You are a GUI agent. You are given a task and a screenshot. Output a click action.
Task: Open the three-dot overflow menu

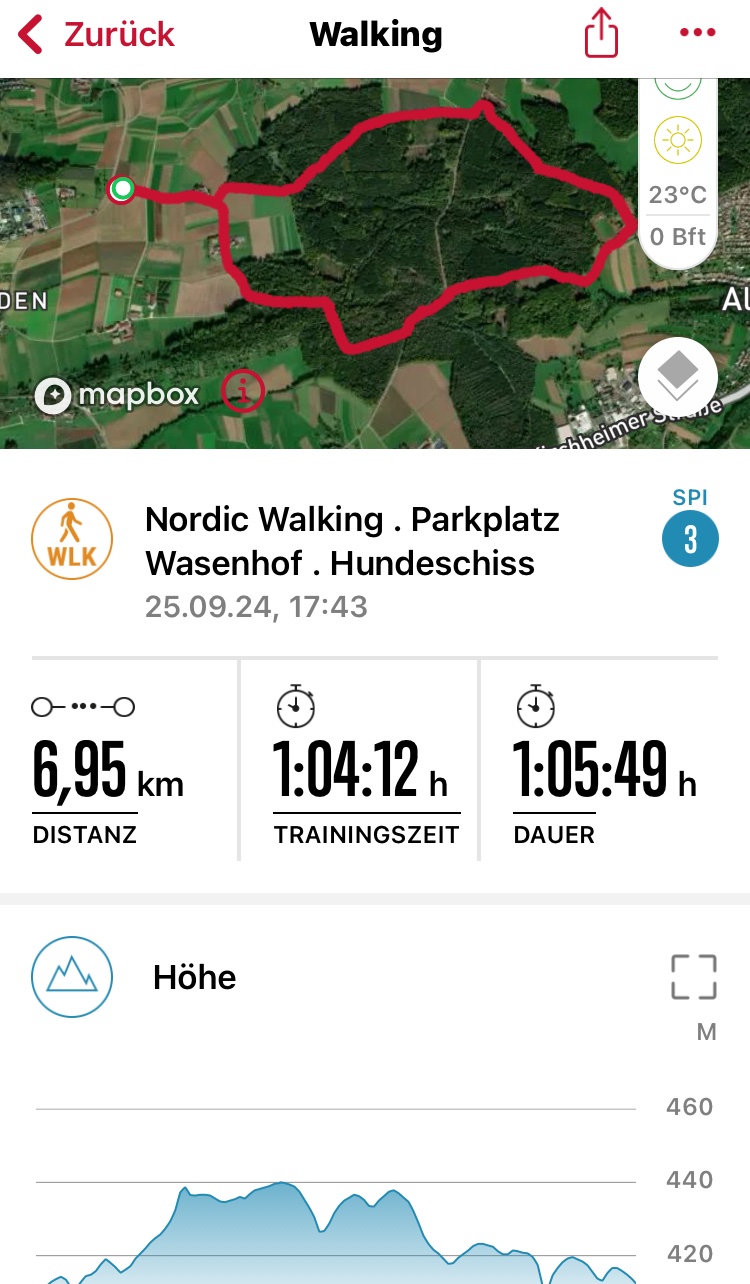(x=698, y=34)
